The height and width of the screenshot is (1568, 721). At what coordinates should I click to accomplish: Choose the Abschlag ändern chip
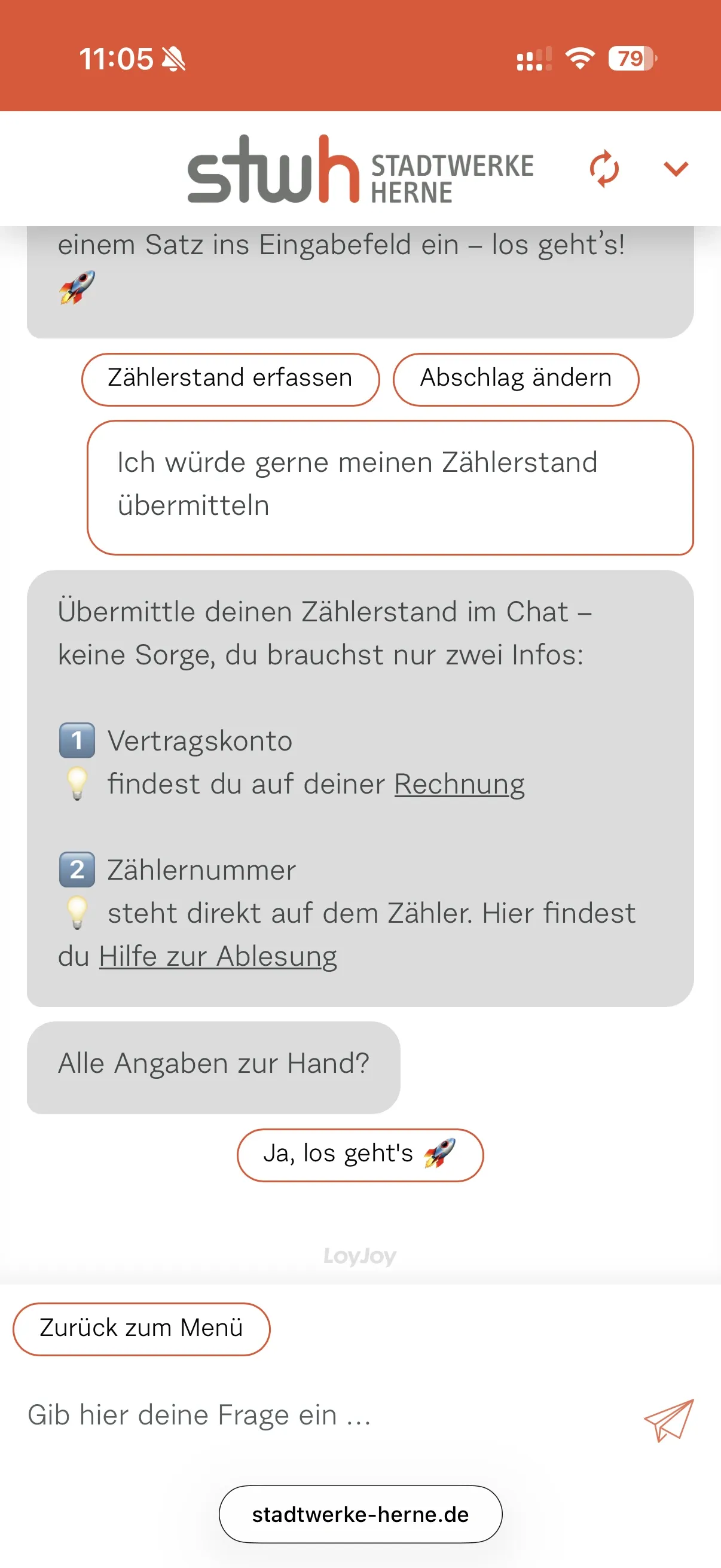[515, 379]
